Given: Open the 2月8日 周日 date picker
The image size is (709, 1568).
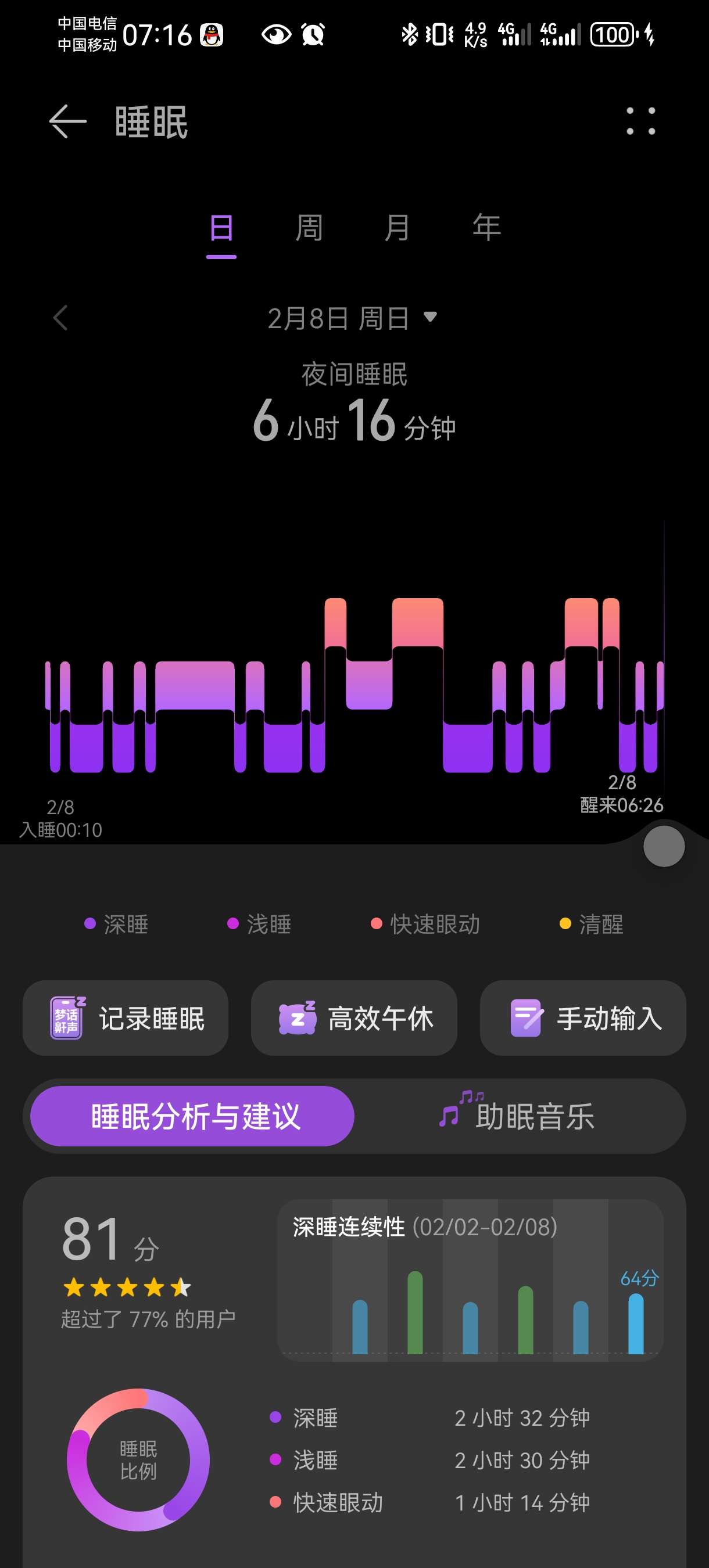Looking at the screenshot, I should pos(353,318).
